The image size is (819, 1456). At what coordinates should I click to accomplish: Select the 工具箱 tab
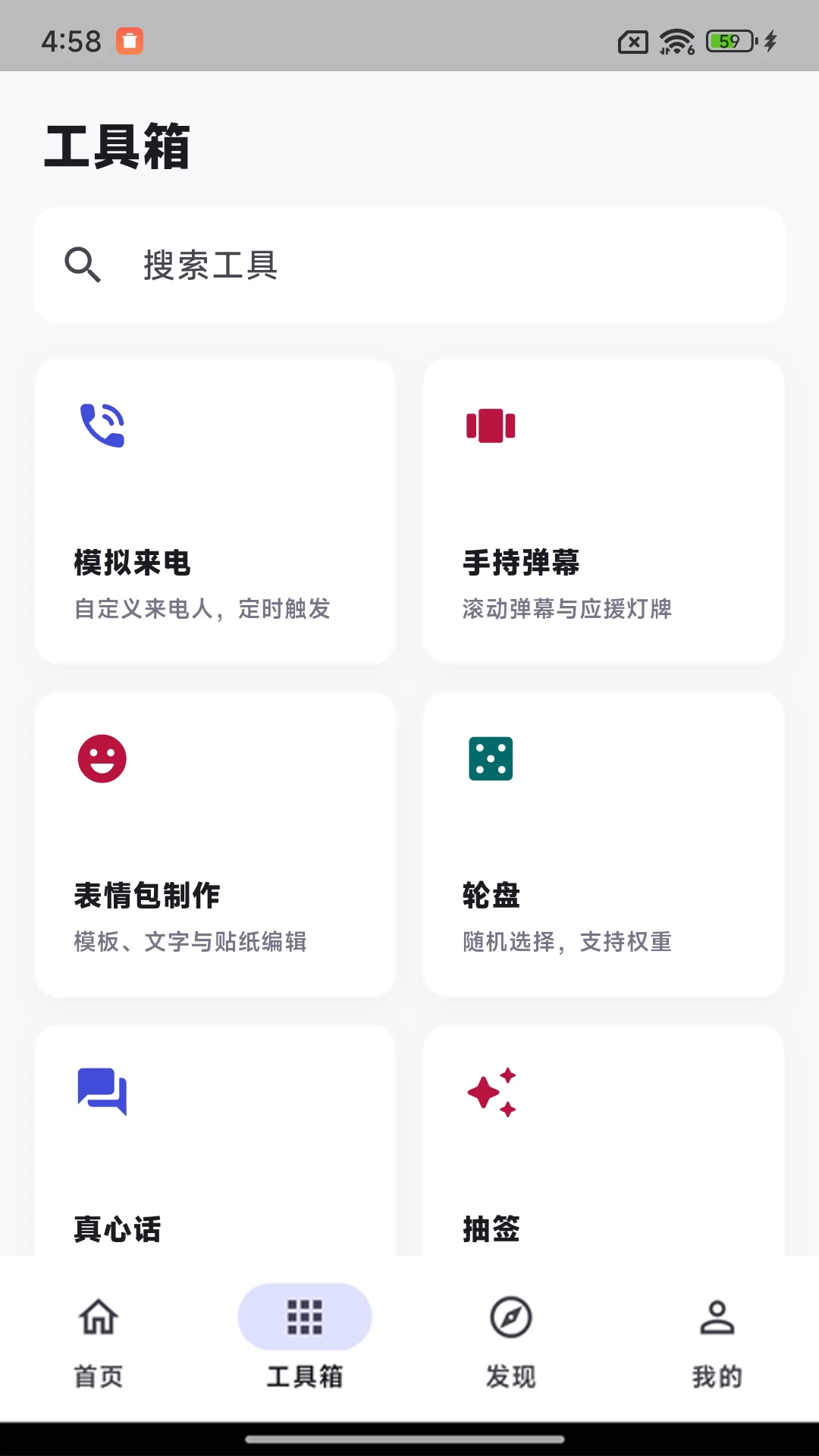point(305,1340)
